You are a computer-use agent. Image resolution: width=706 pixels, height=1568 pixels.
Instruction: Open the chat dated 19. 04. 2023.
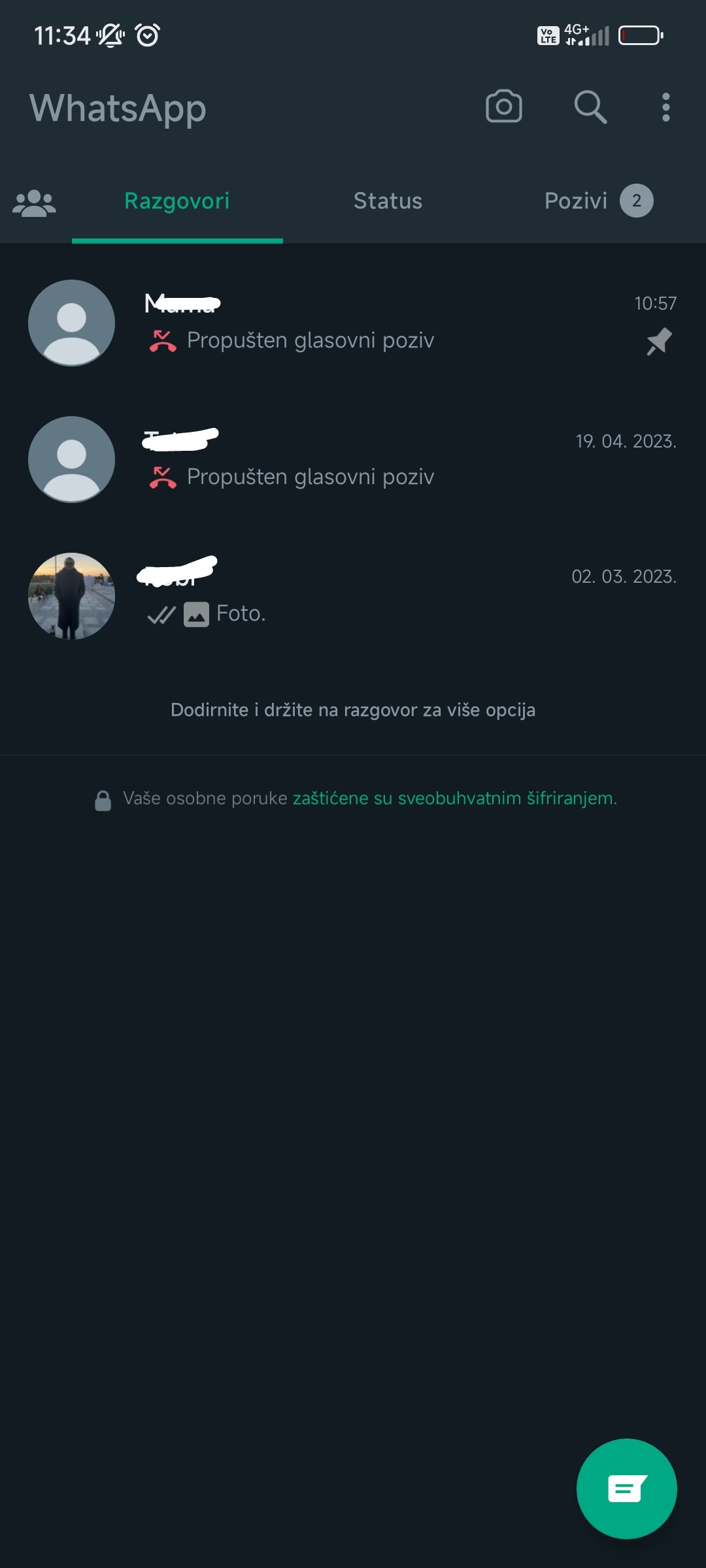[353, 459]
